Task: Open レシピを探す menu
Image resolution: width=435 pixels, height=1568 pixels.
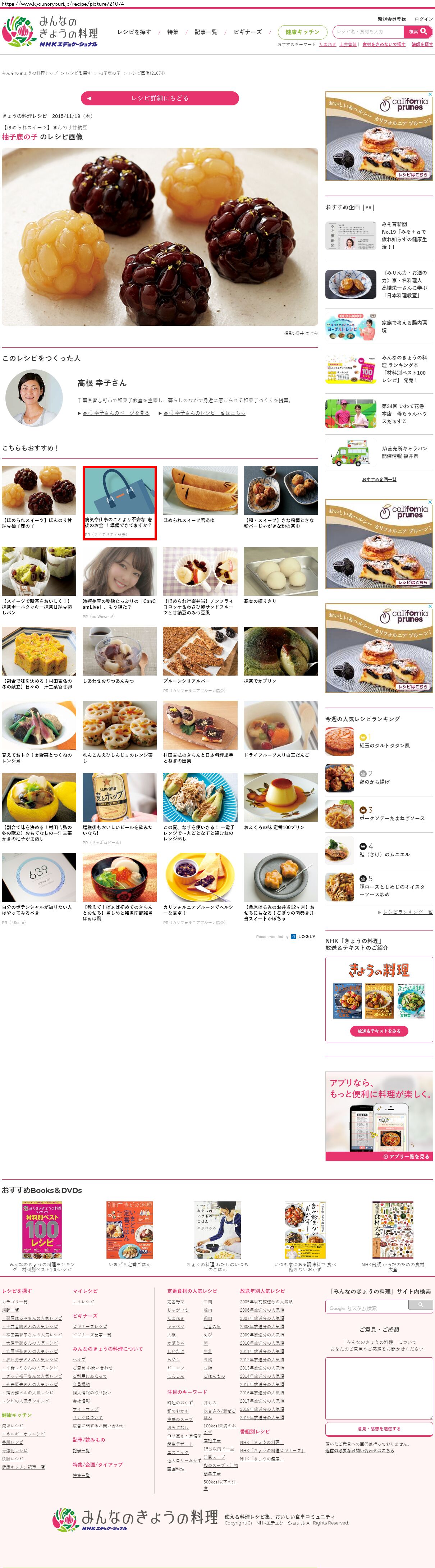Action: point(134,32)
